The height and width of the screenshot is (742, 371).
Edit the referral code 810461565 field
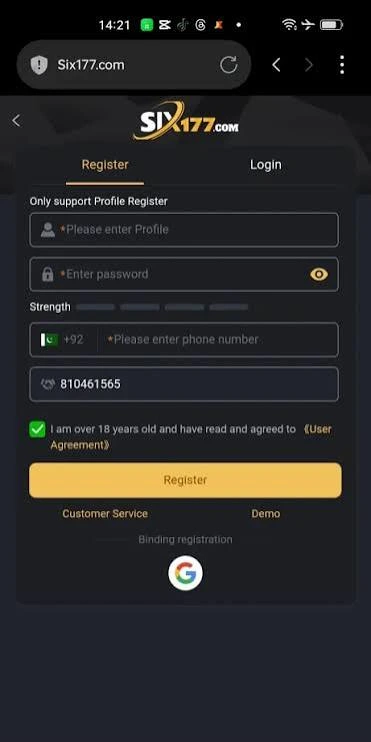click(x=184, y=384)
